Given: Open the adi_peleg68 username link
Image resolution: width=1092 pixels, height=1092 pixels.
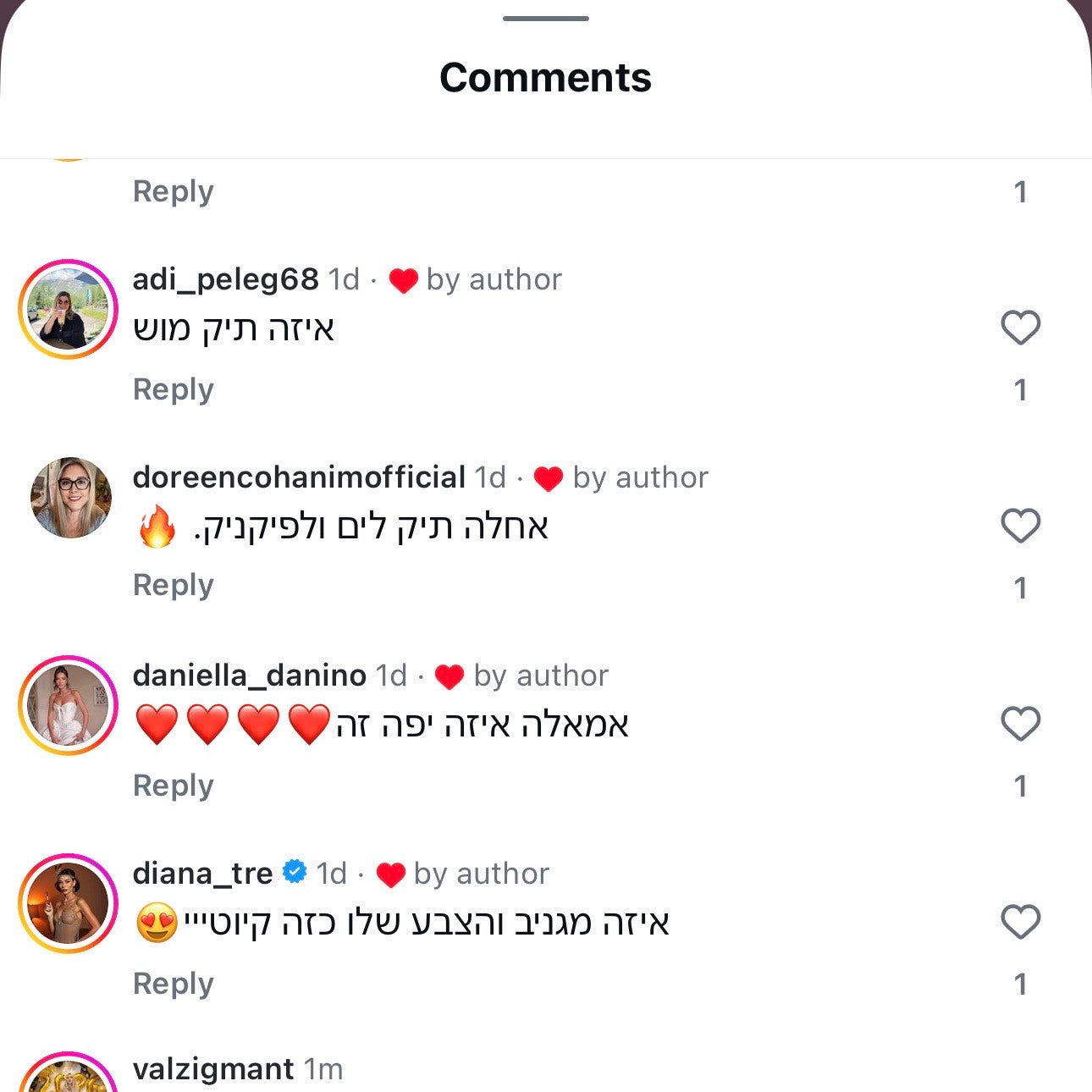Looking at the screenshot, I should [225, 279].
